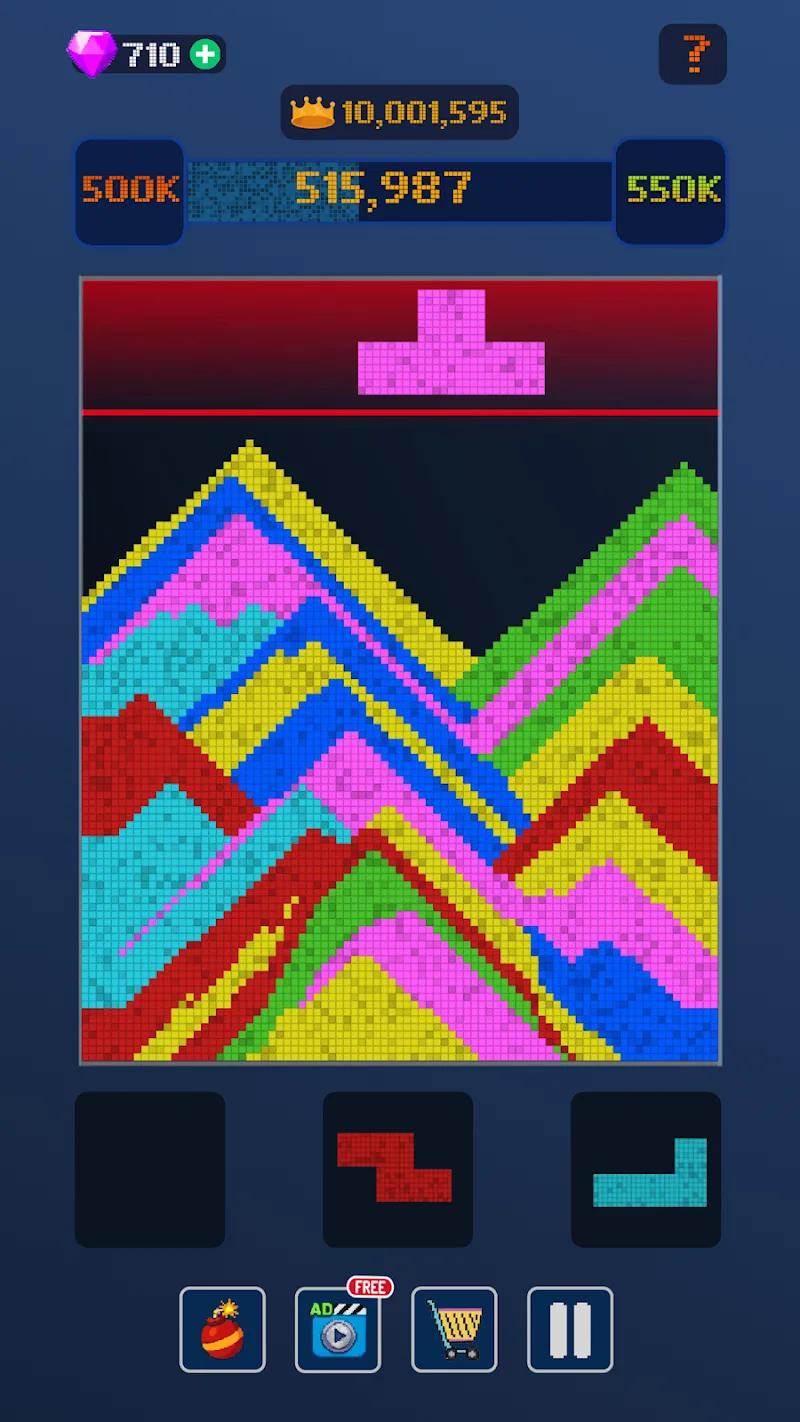The image size is (800, 1422).
Task: Open the shop cart
Action: click(454, 1329)
